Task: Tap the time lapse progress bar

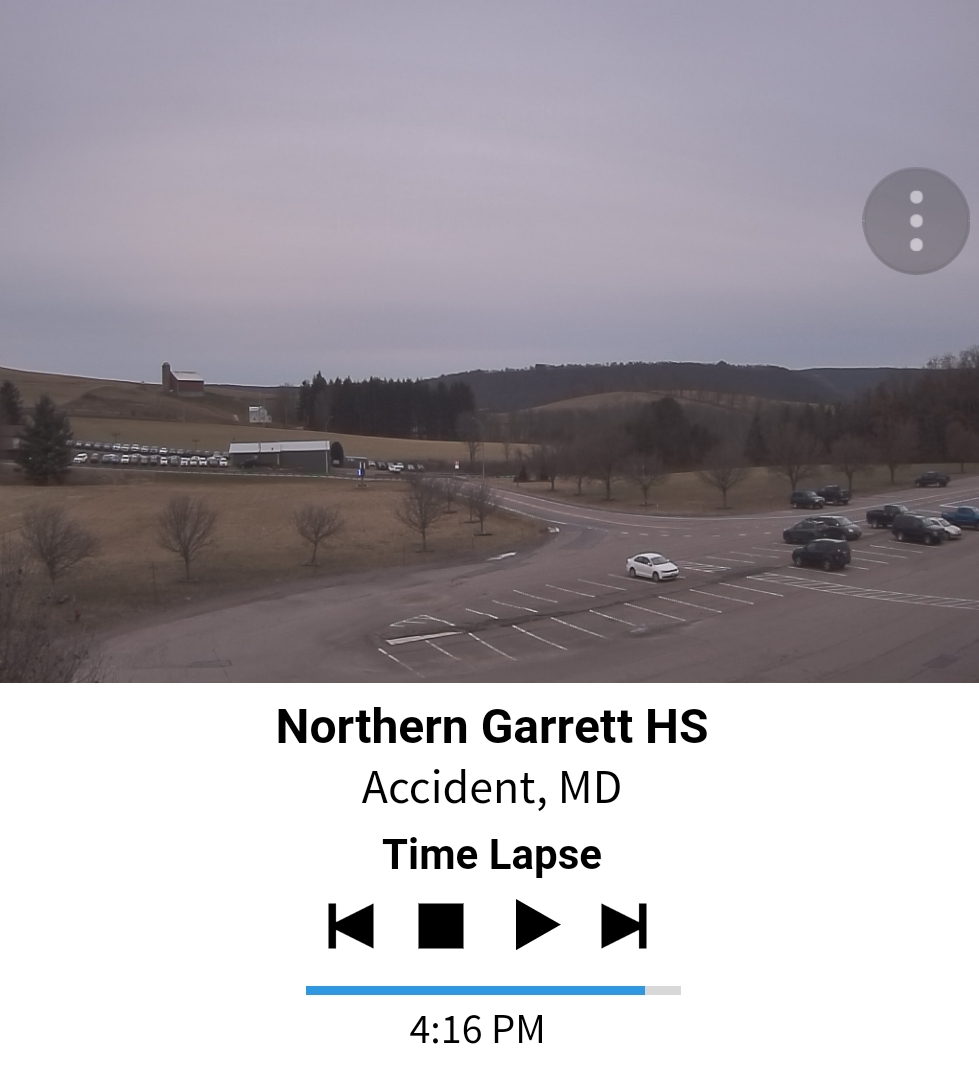Action: pos(493,990)
